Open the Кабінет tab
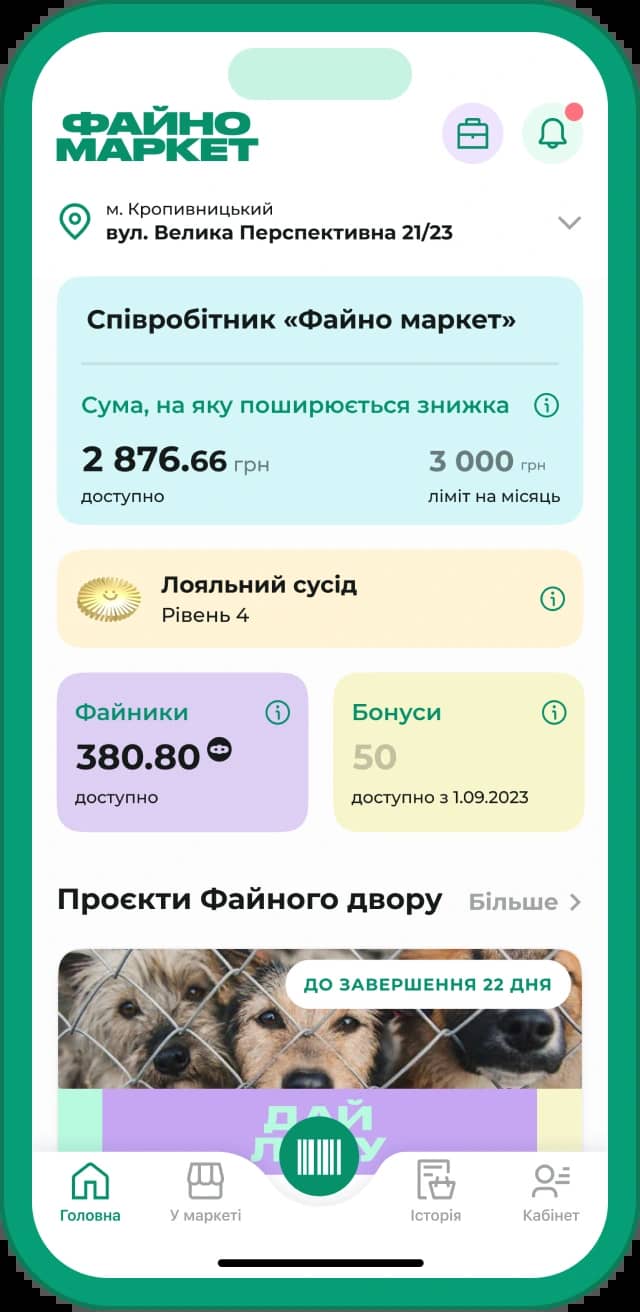 tap(551, 1193)
